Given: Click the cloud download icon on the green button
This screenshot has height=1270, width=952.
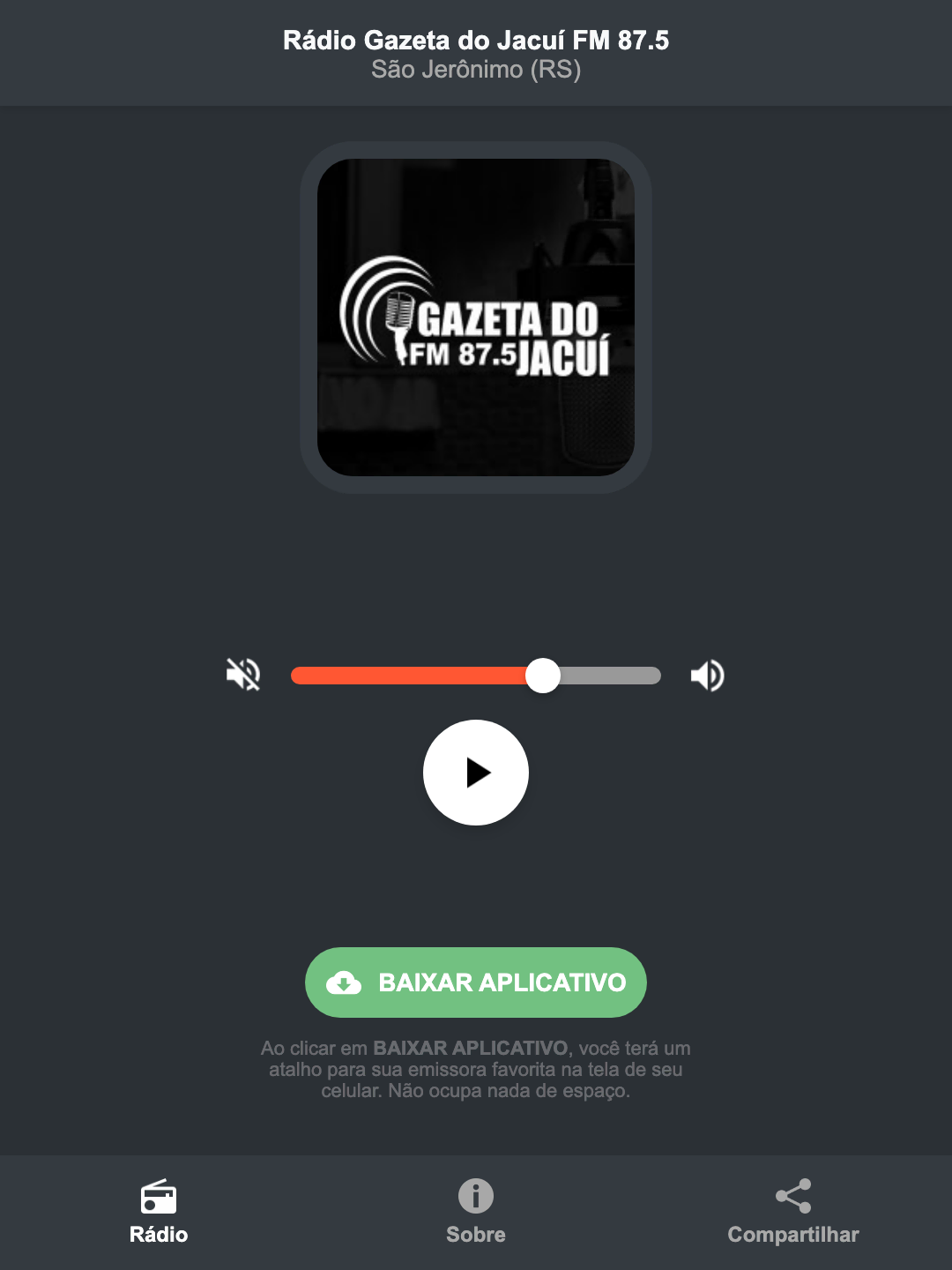Looking at the screenshot, I should tap(346, 982).
